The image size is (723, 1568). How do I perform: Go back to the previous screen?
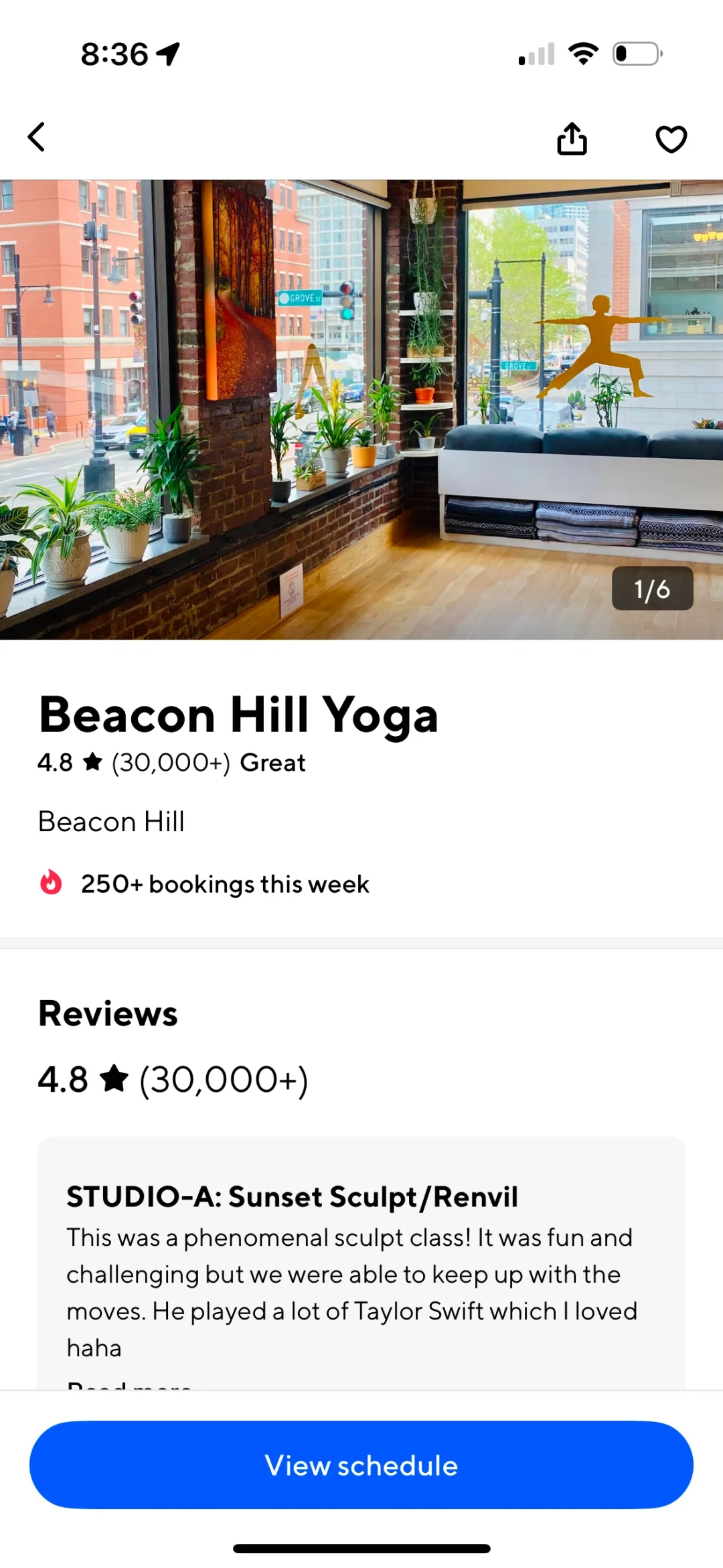[37, 137]
